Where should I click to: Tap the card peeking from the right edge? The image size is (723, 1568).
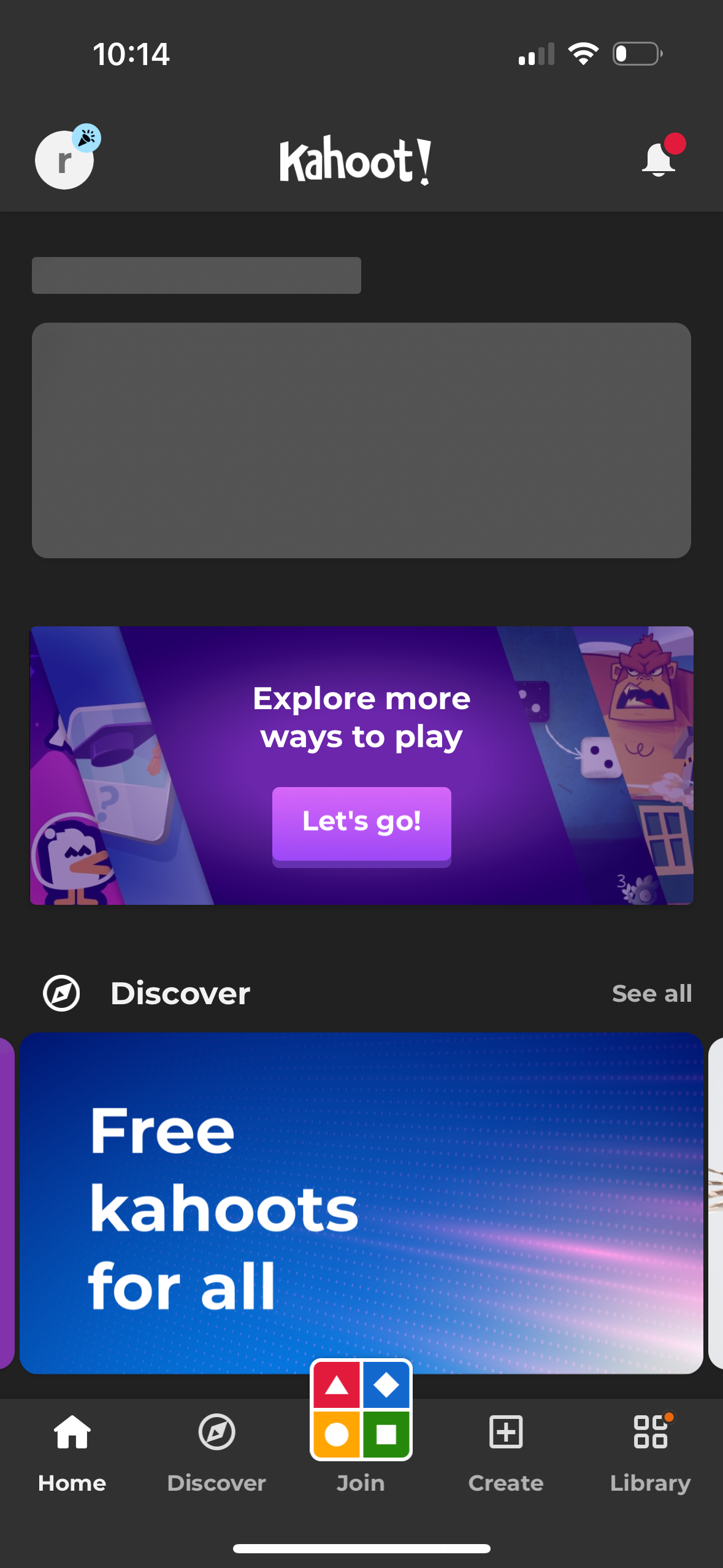tap(717, 1202)
